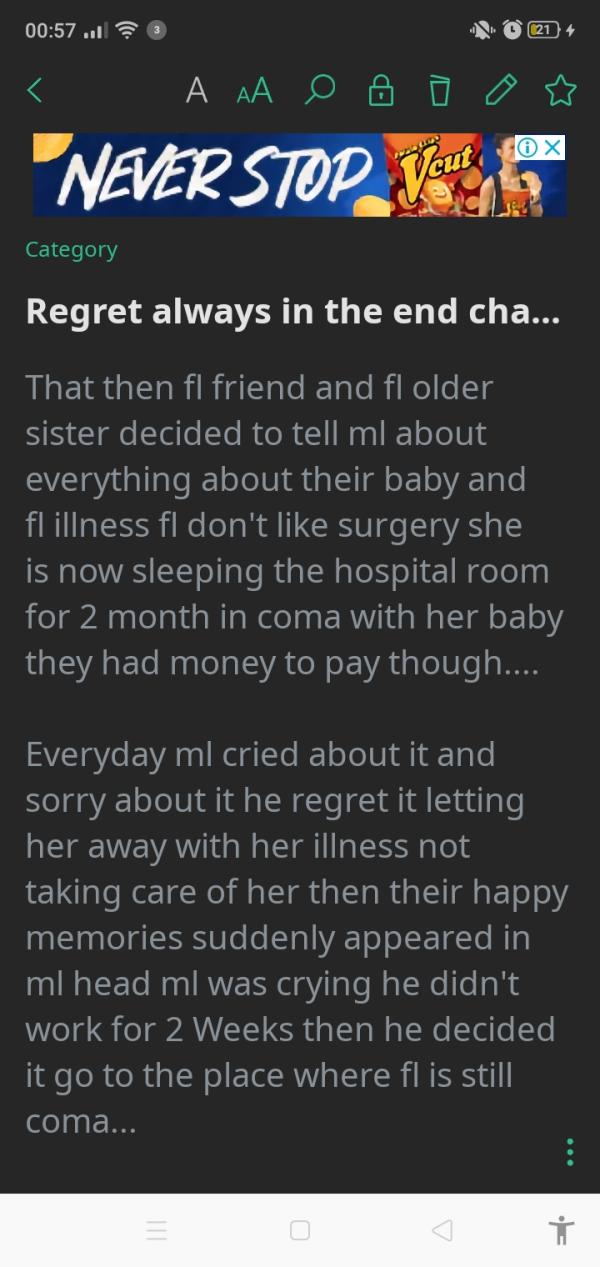
Task: Select the Category label
Action: 71,249
